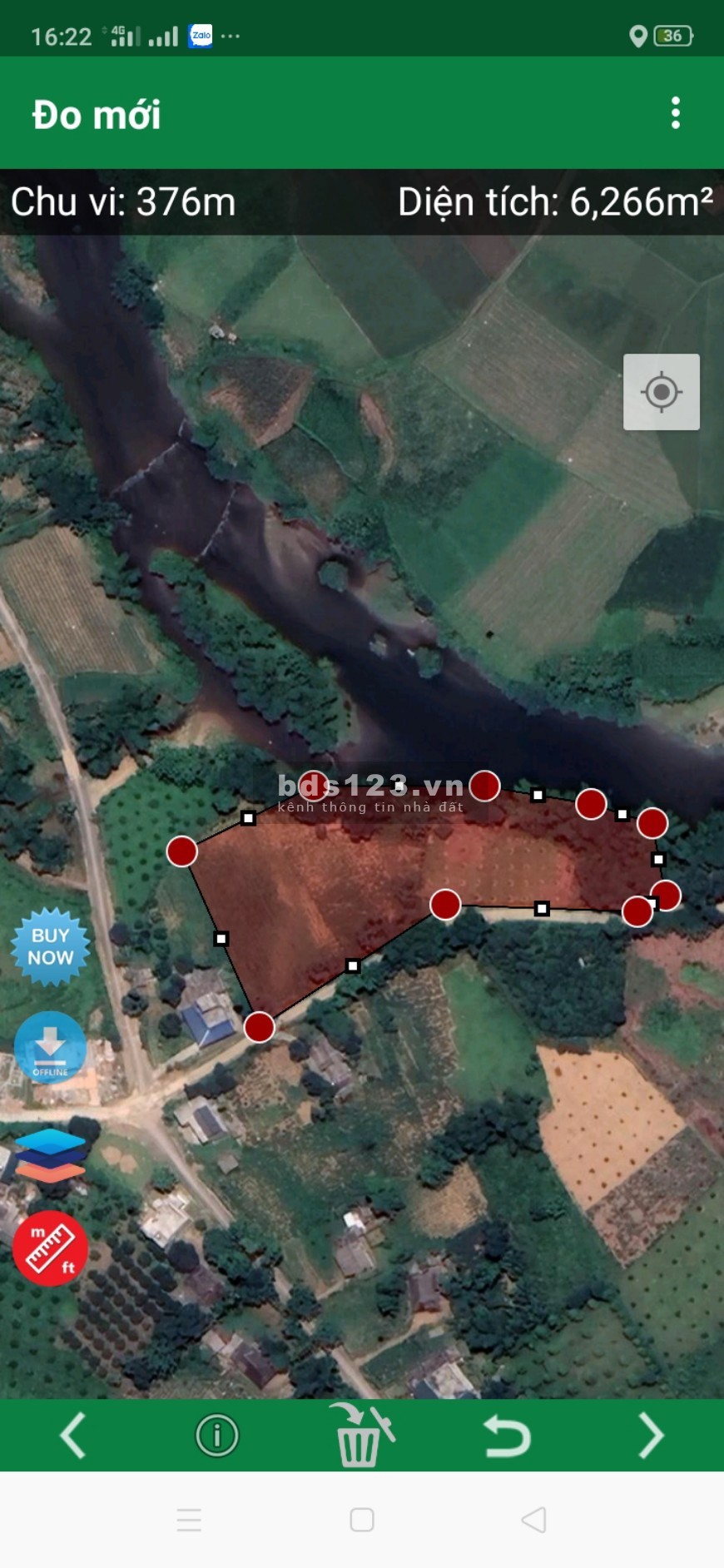Go back using system navigation
The height and width of the screenshot is (1568, 724).
[x=533, y=1520]
